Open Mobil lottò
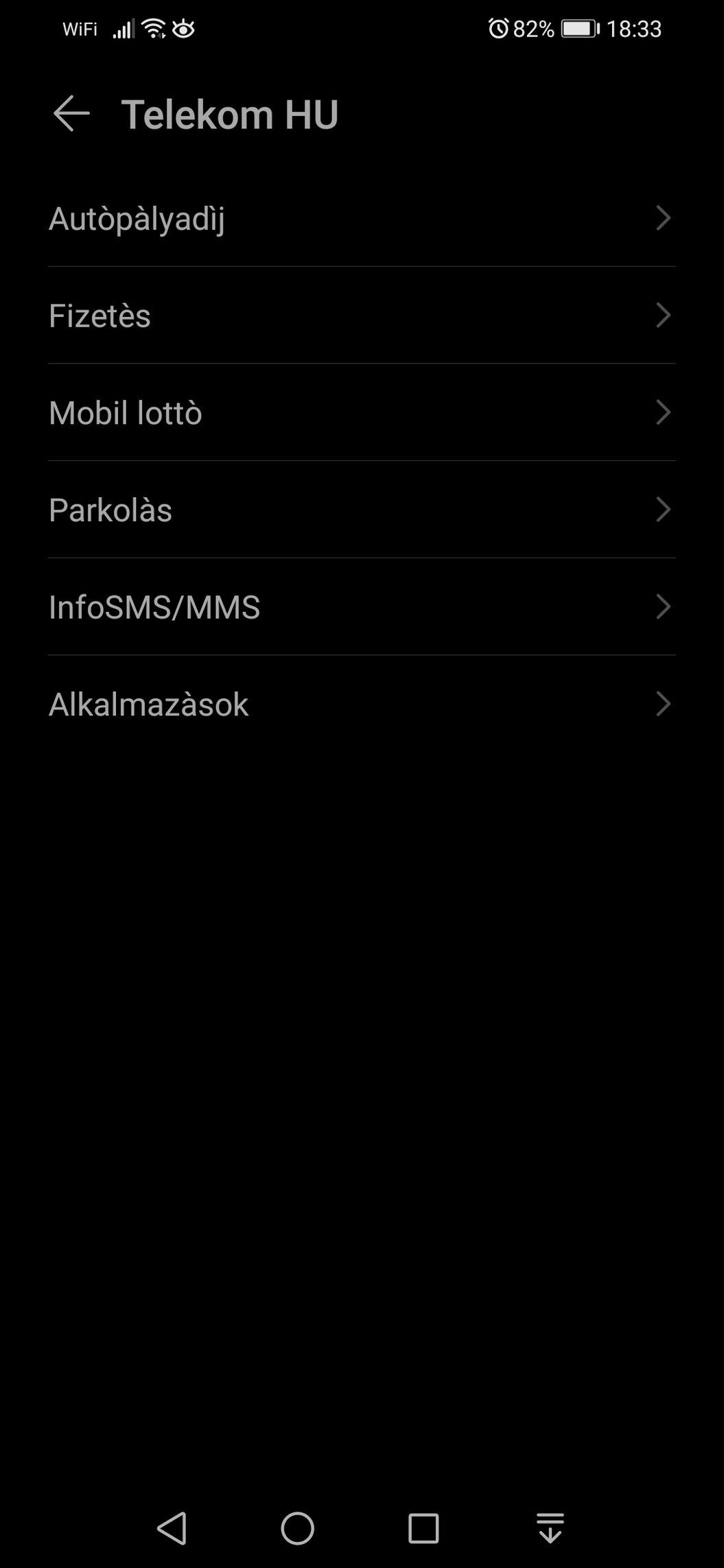 362,413
